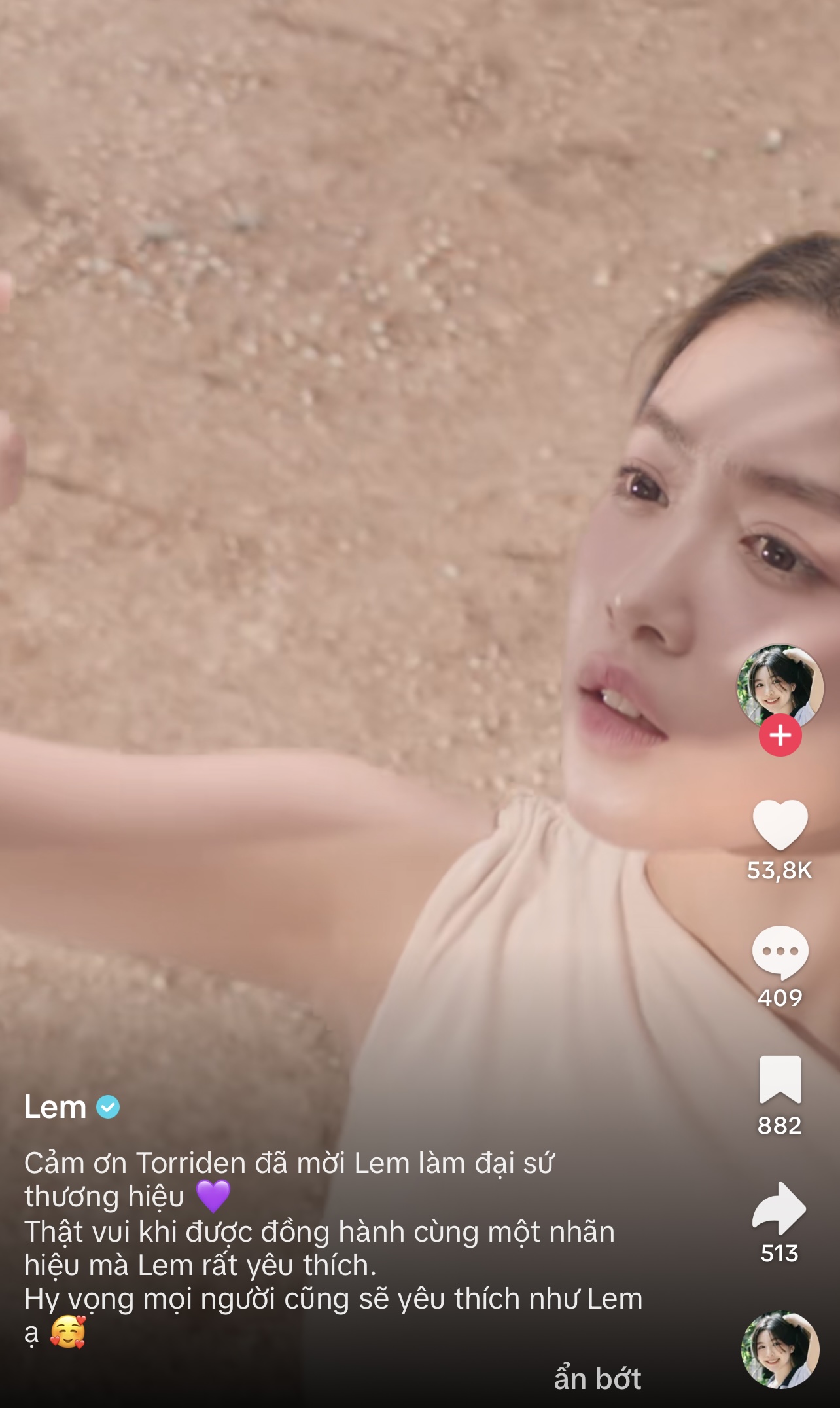Viewport: 840px width, 1408px height.
Task: Open the Lem username link
Action: (x=56, y=1108)
